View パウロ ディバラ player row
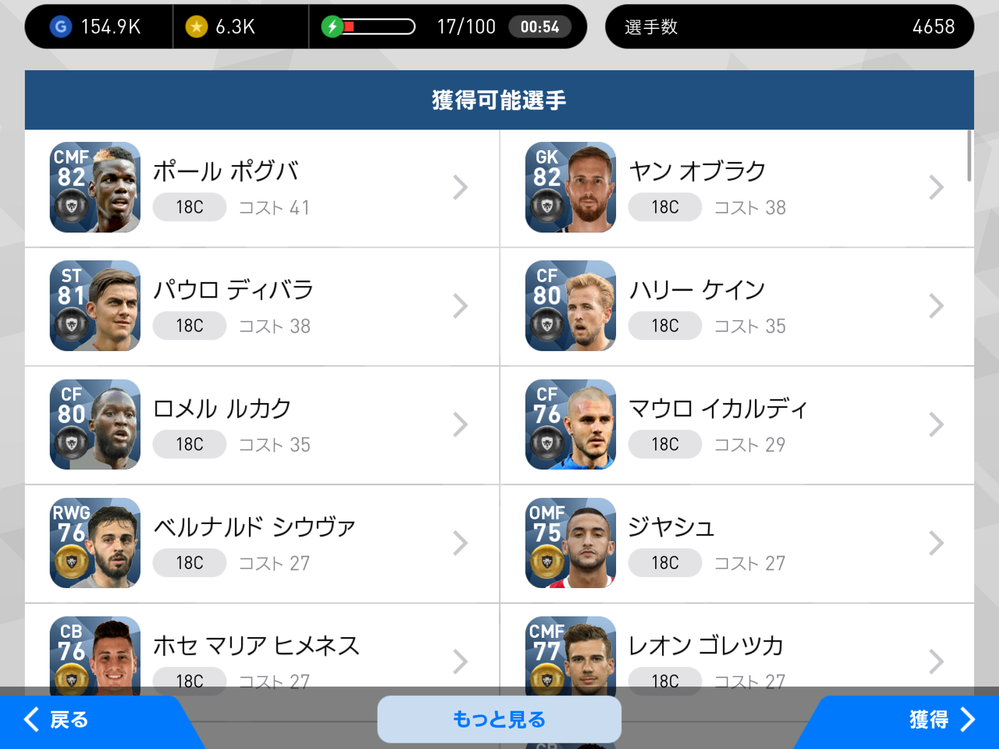The height and width of the screenshot is (749, 999). coord(262,306)
